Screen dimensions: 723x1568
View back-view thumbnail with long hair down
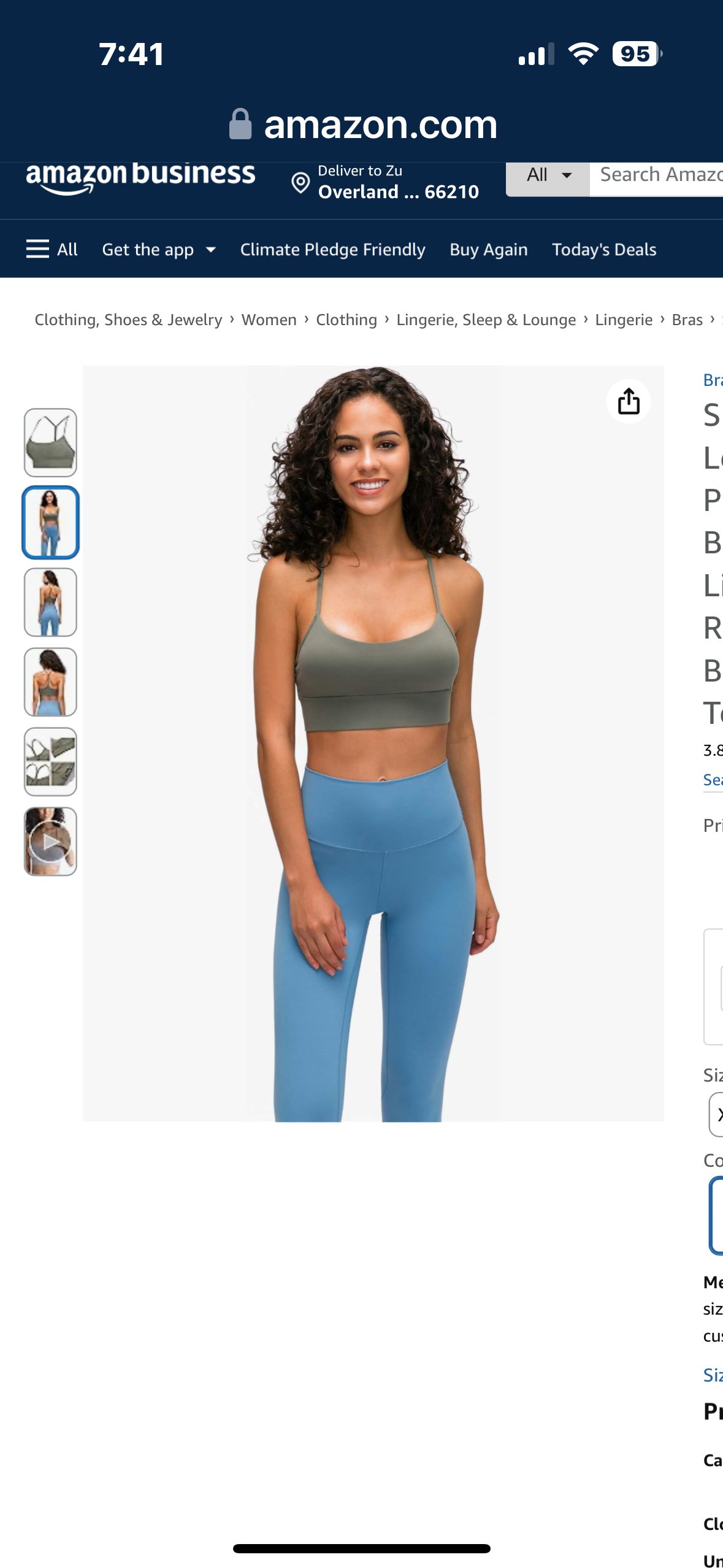pos(50,602)
